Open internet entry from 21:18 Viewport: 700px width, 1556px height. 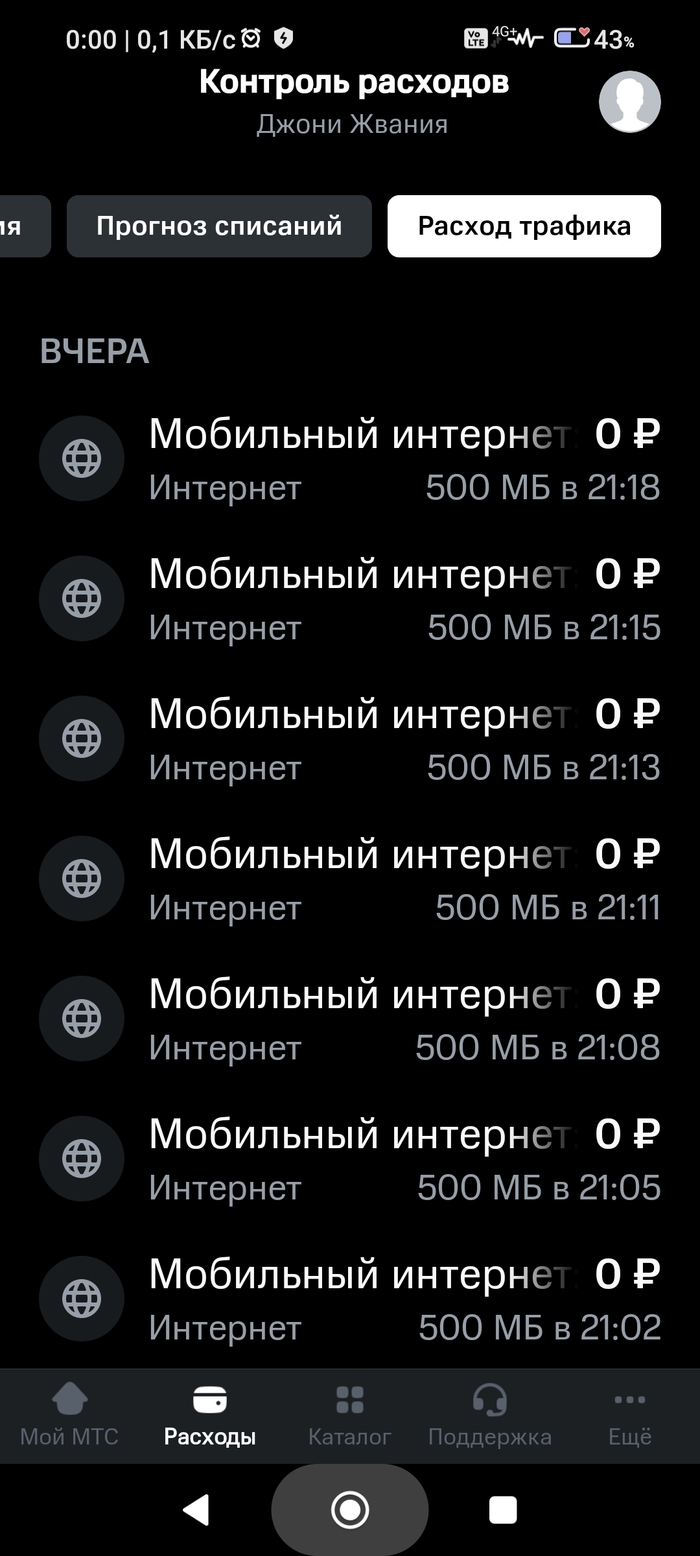[x=350, y=459]
